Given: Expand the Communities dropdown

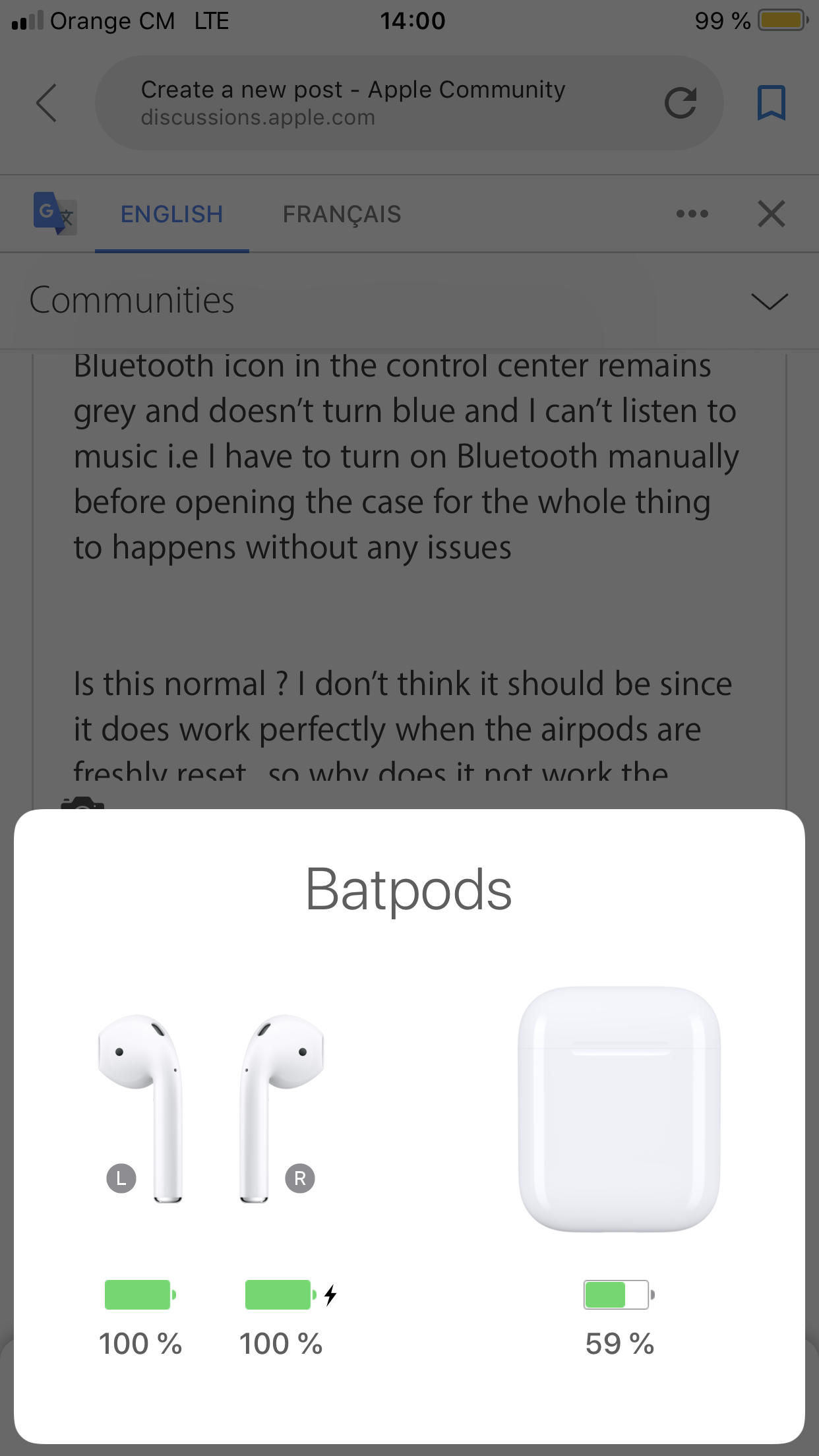Looking at the screenshot, I should point(769,301).
